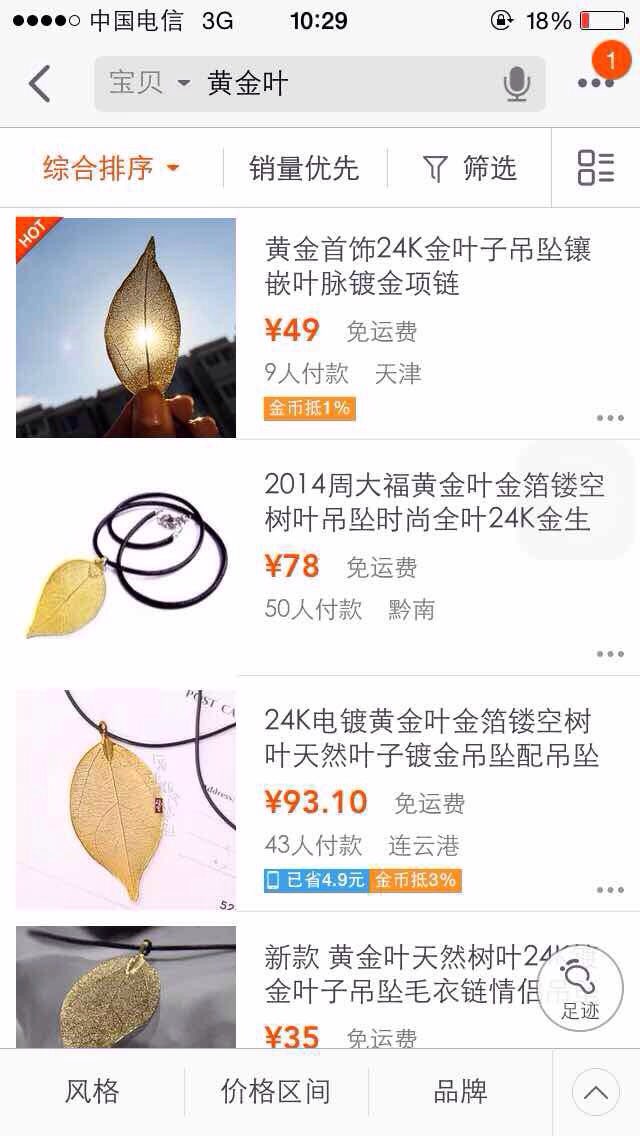Image resolution: width=640 pixels, height=1136 pixels.
Task: Open the 筛选 filter options
Action: coord(470,168)
